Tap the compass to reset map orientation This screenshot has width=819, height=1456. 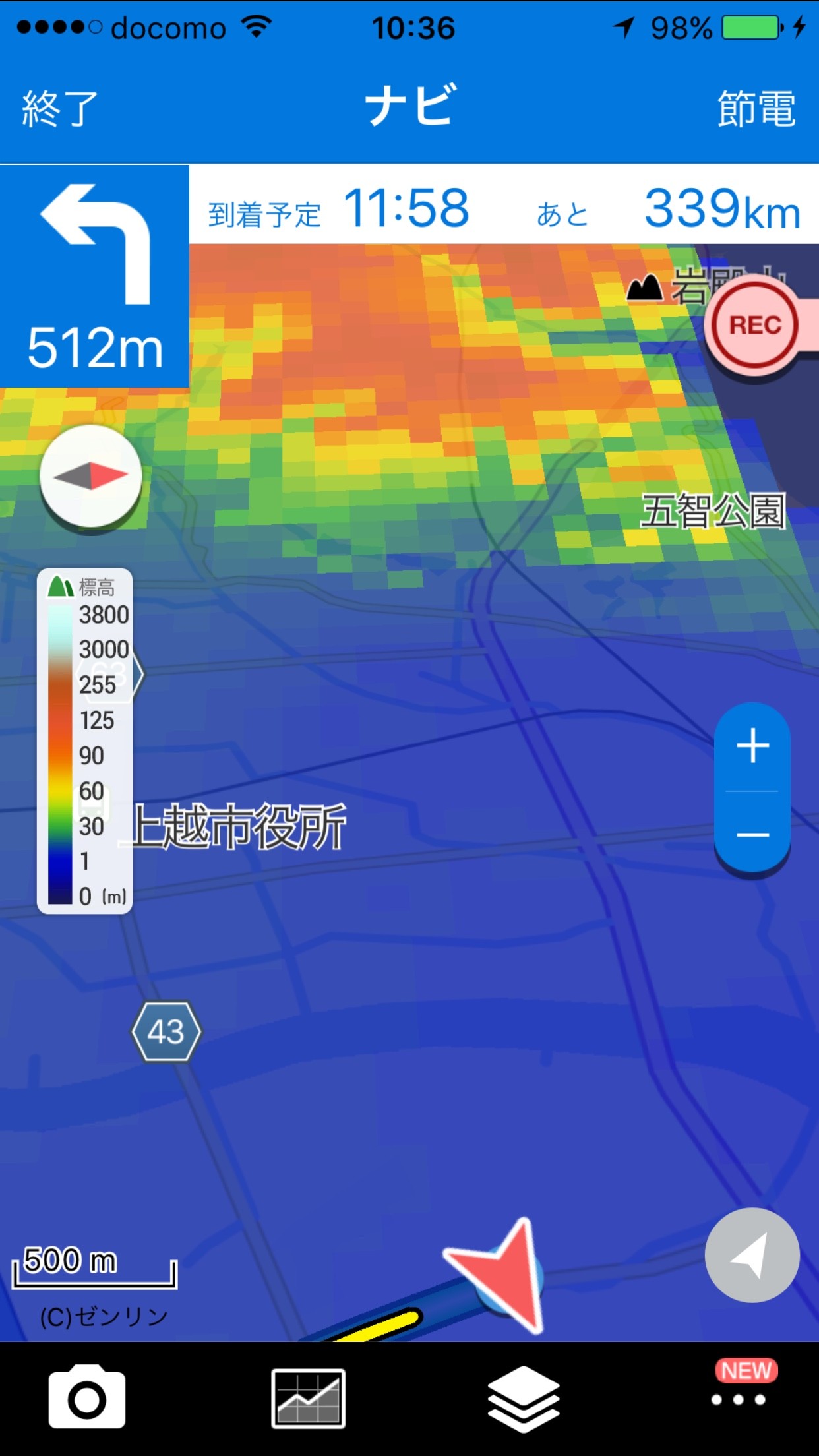(91, 475)
